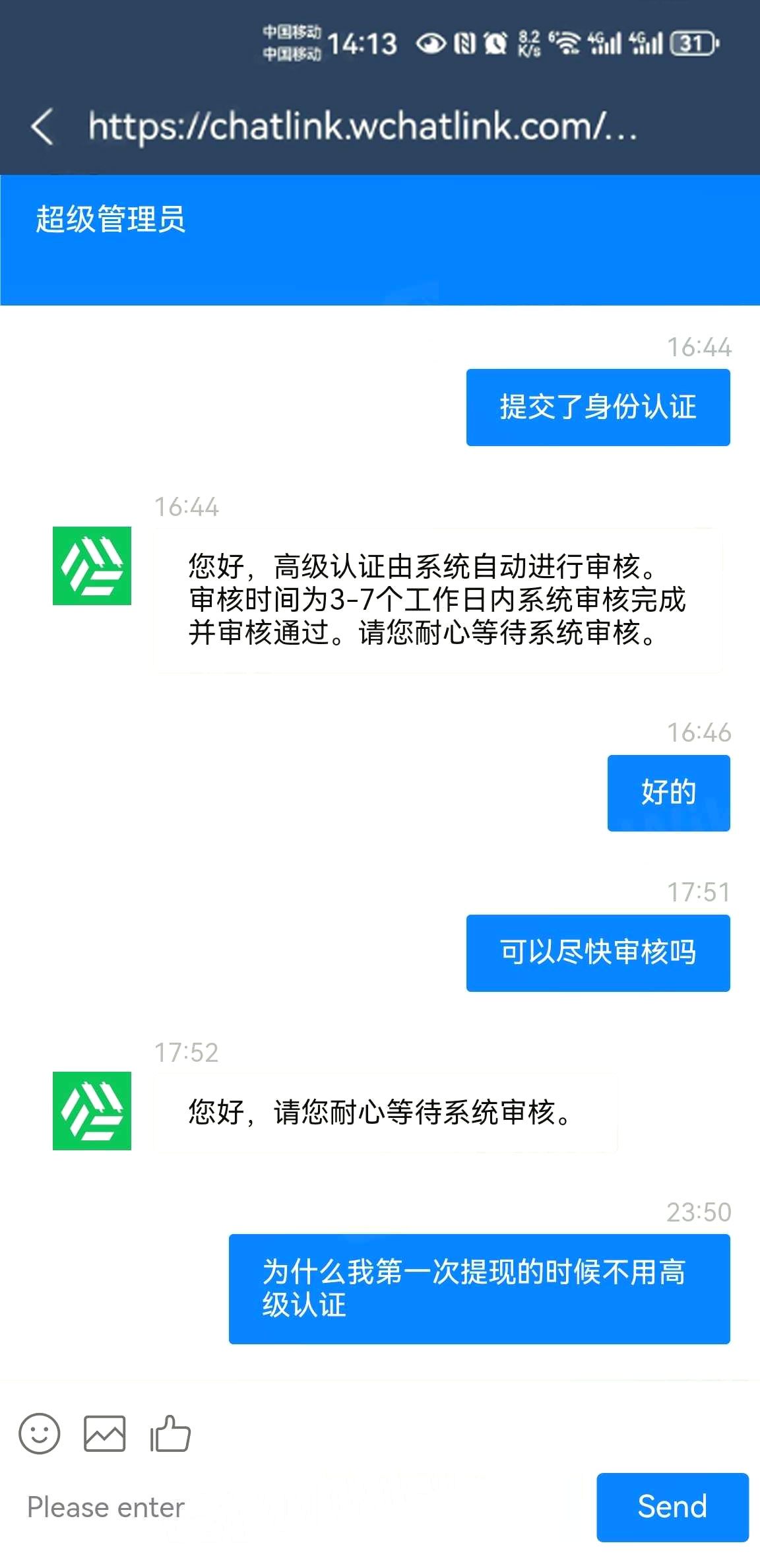Go back using the arrow beside the URL

point(42,126)
